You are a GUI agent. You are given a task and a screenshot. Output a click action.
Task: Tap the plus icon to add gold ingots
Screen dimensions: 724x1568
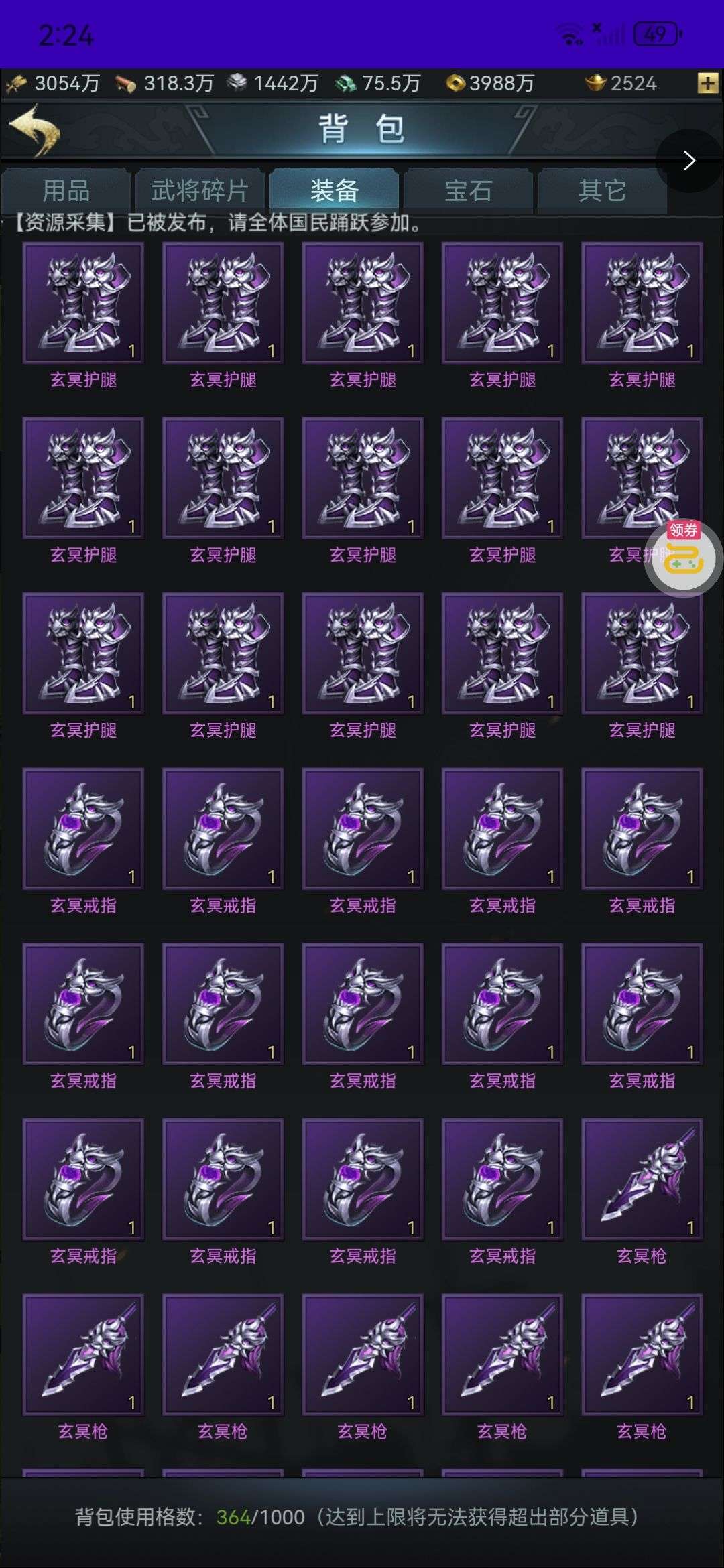coord(707,84)
